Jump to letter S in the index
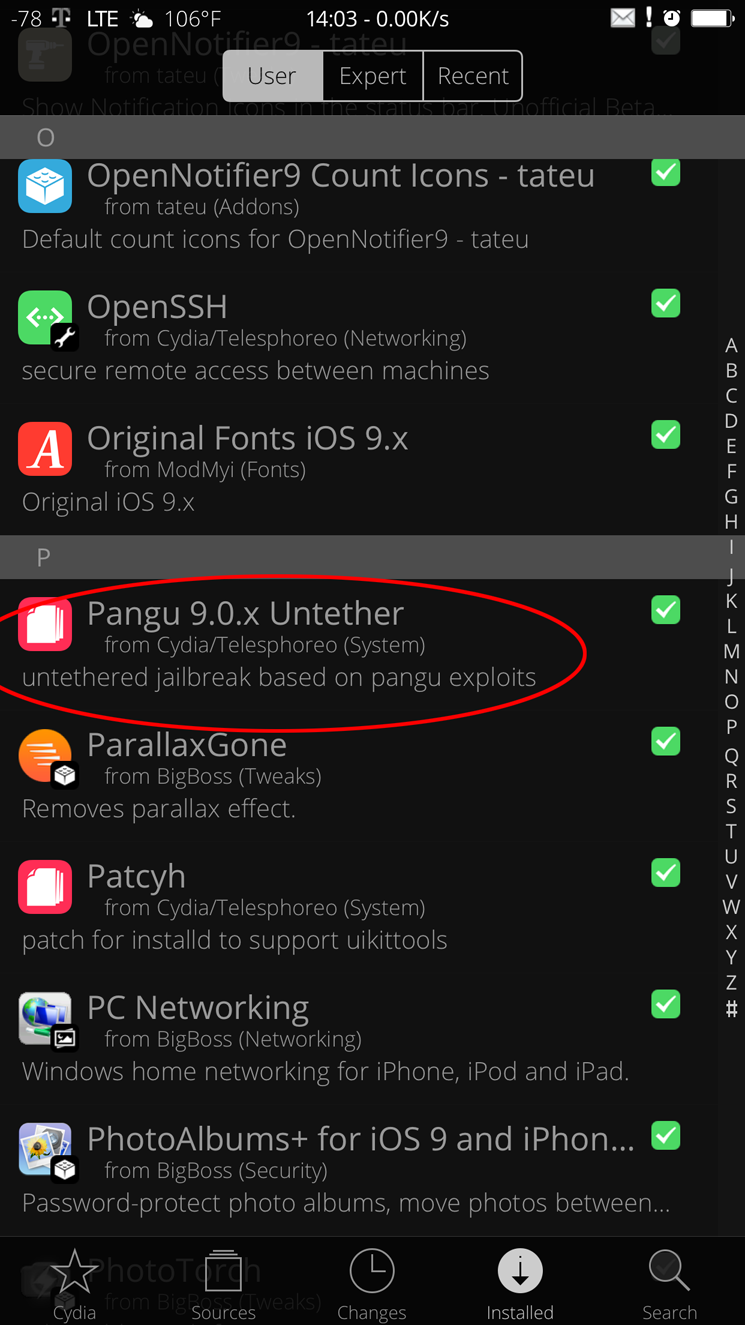Image resolution: width=745 pixels, height=1325 pixels. 731,806
